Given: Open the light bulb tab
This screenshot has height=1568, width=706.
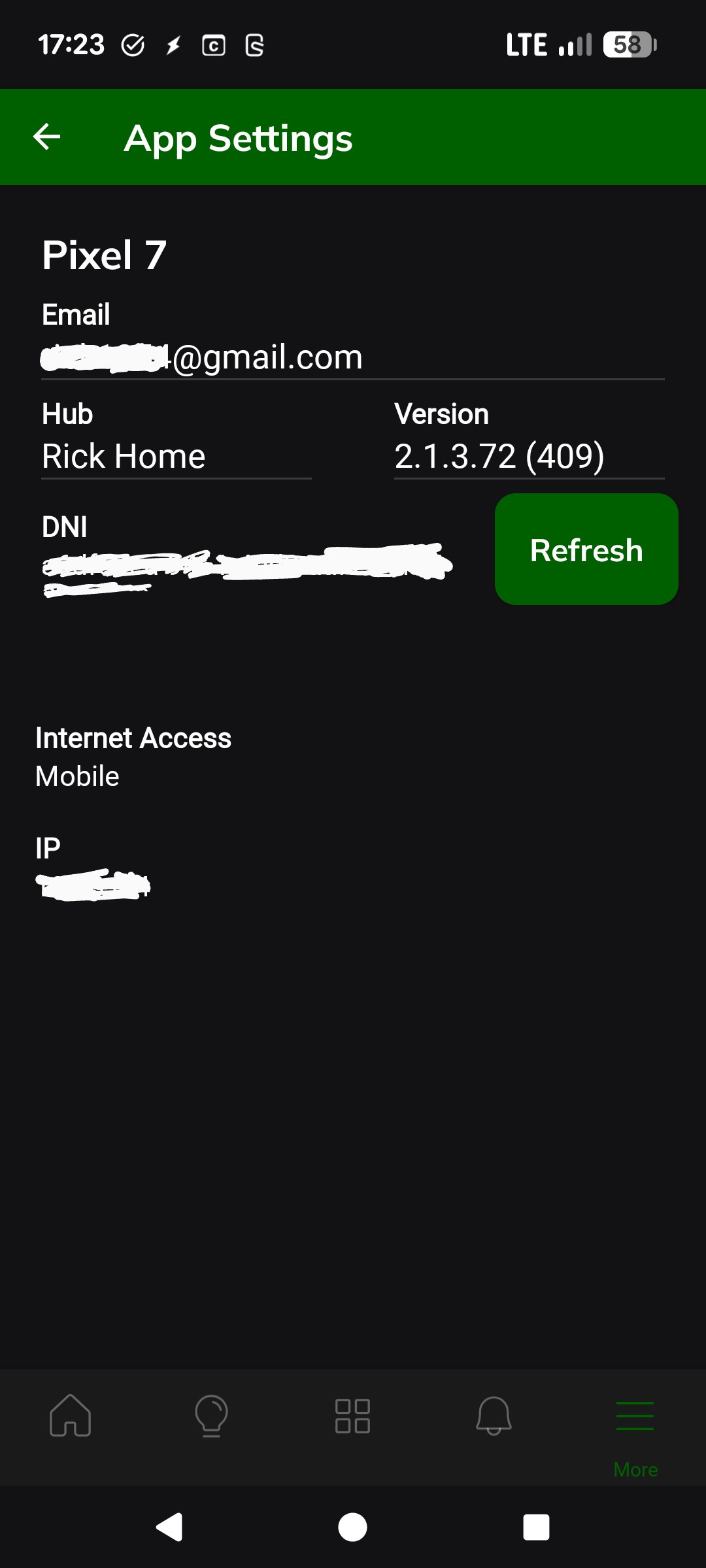Looking at the screenshot, I should pos(211,1415).
